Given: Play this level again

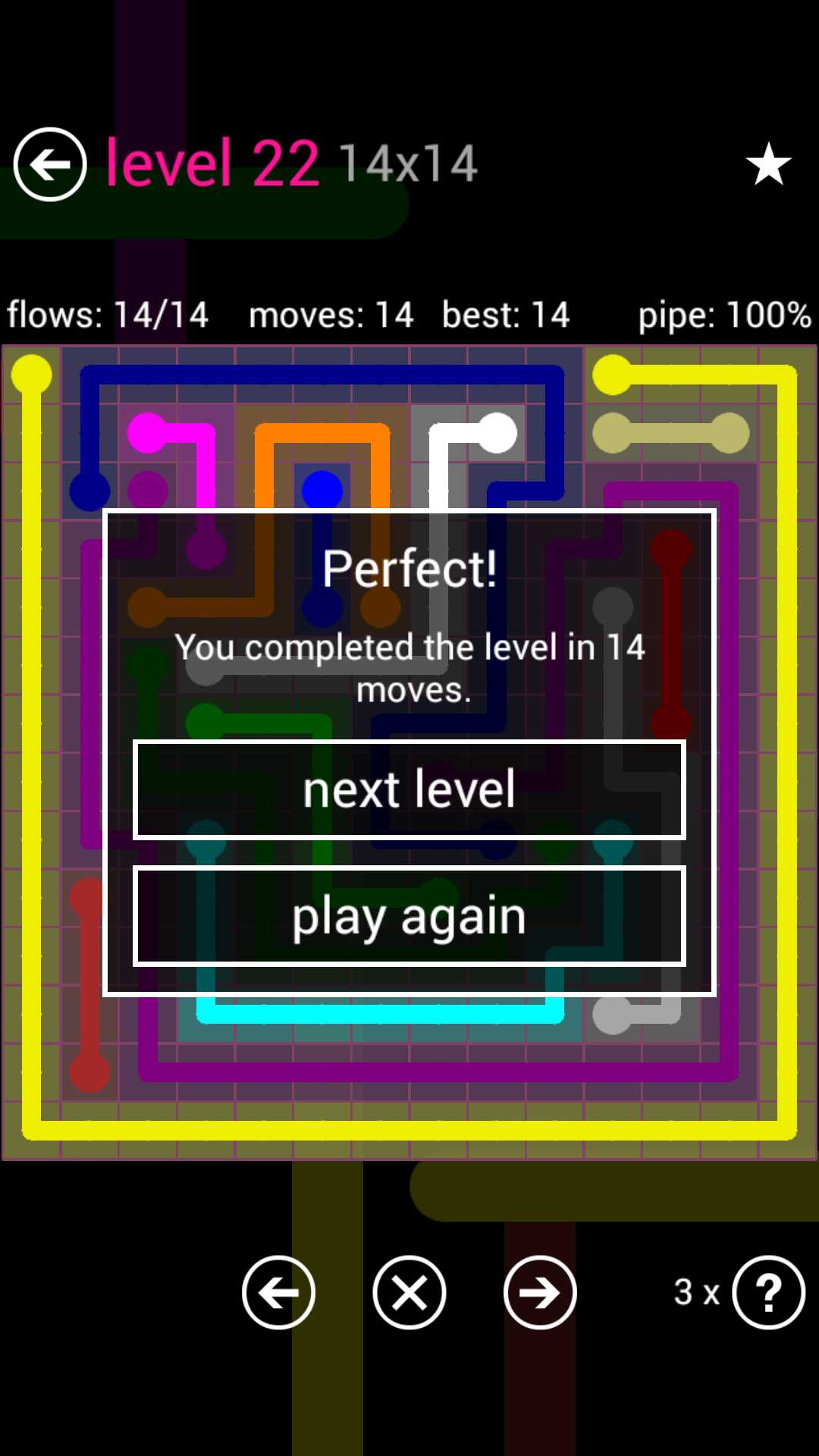Looking at the screenshot, I should (x=409, y=916).
